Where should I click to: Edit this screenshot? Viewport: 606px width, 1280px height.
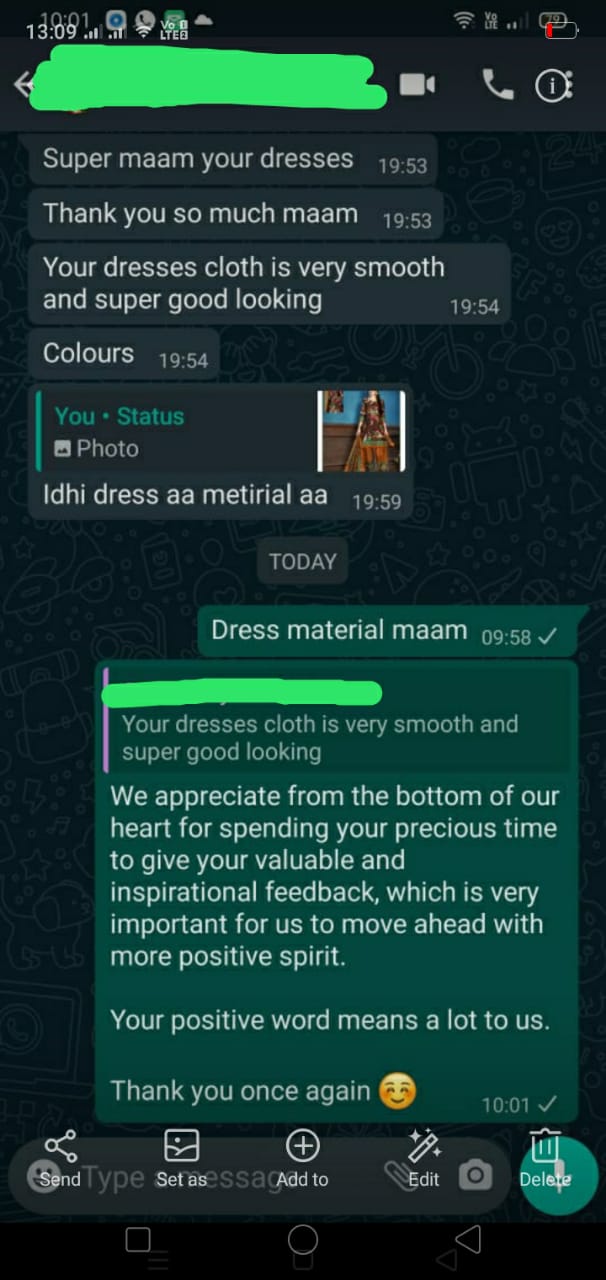424,1158
